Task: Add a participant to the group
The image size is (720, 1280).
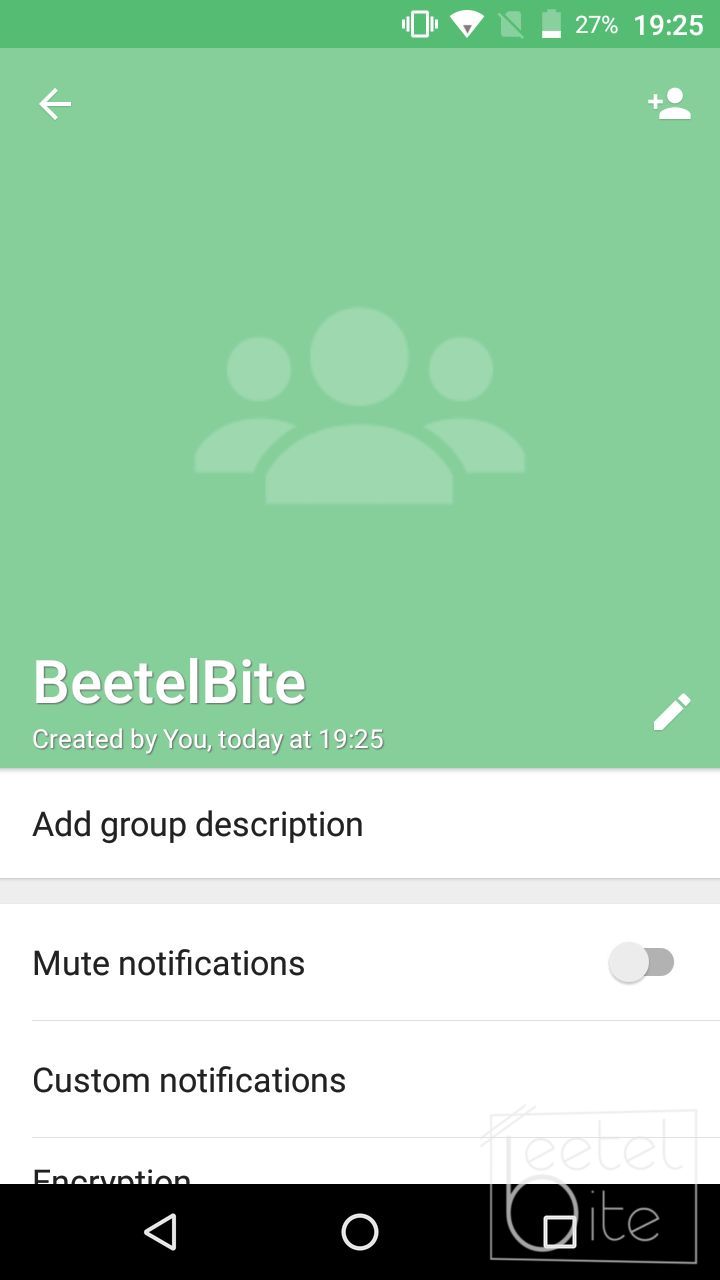Action: pyautogui.click(x=669, y=104)
